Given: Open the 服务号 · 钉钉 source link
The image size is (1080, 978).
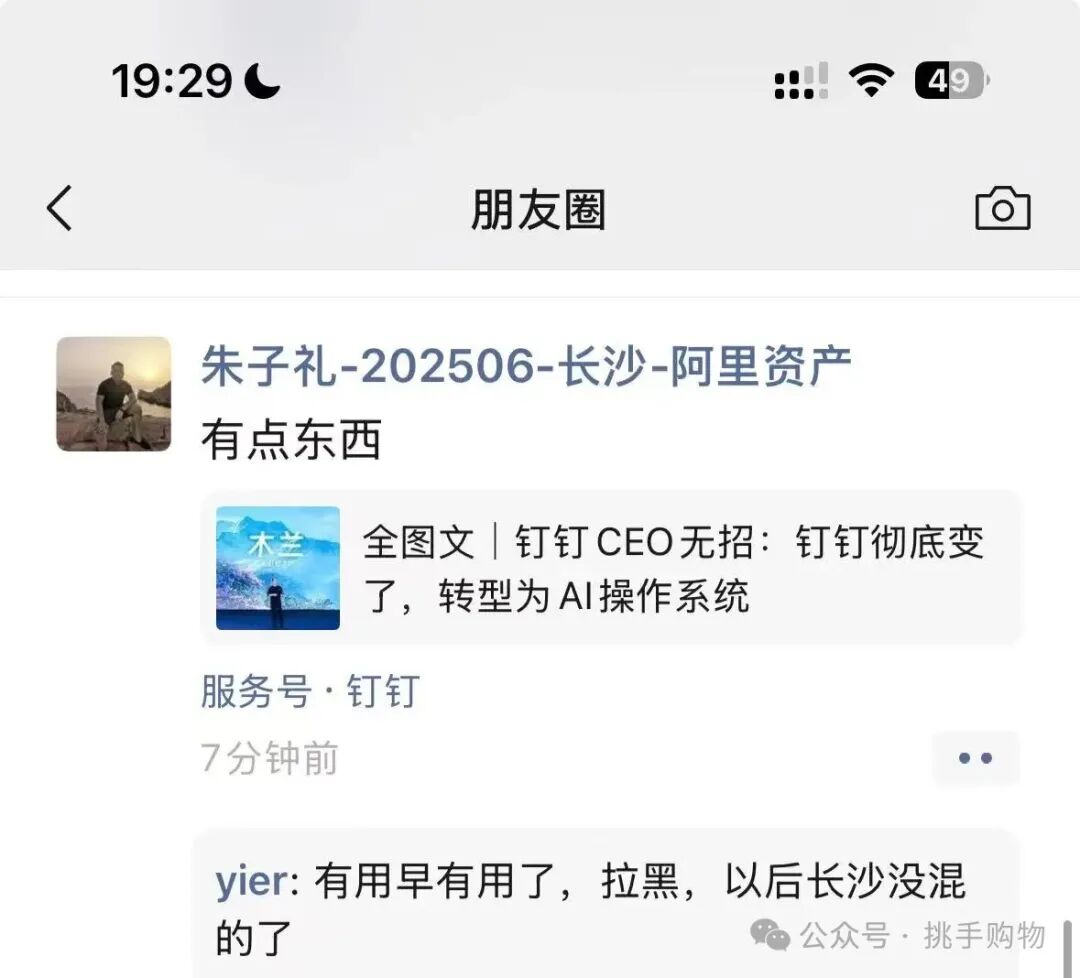Looking at the screenshot, I should 310,691.
